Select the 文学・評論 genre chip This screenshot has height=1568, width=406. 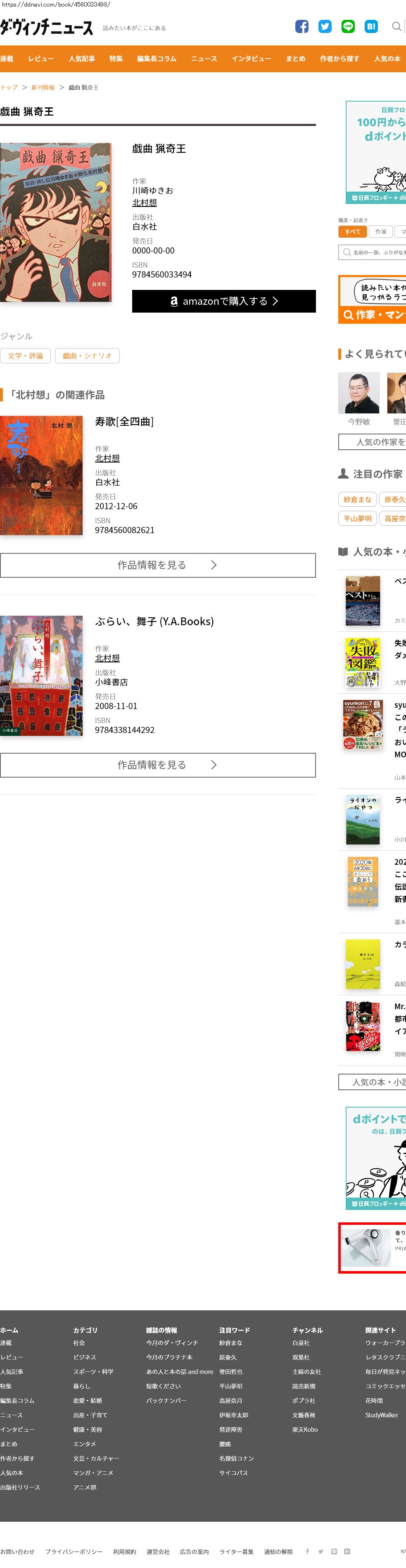[26, 356]
